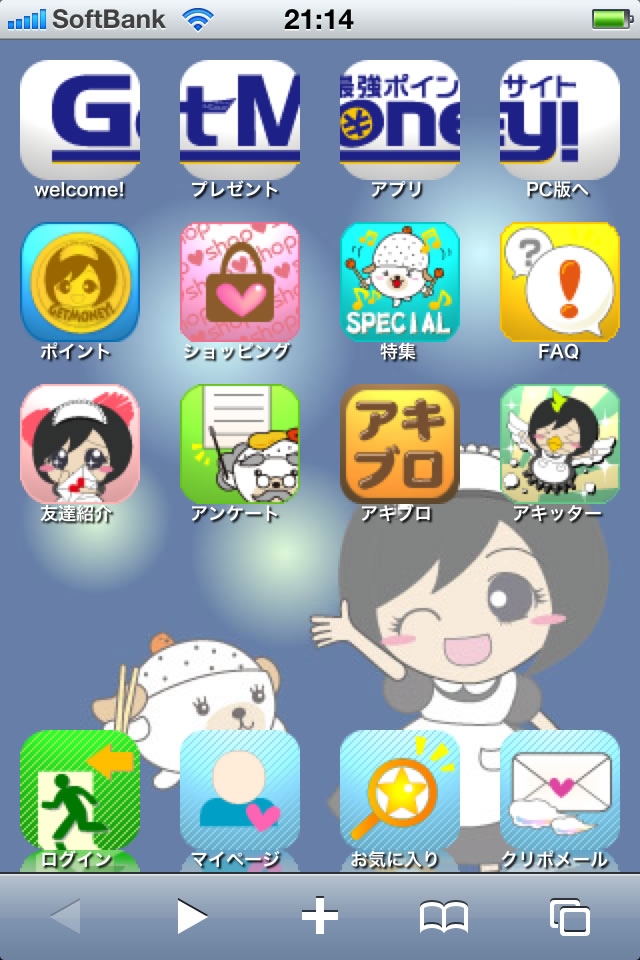Open the 特集 SPECIAL icon
The image size is (640, 960).
tap(400, 282)
